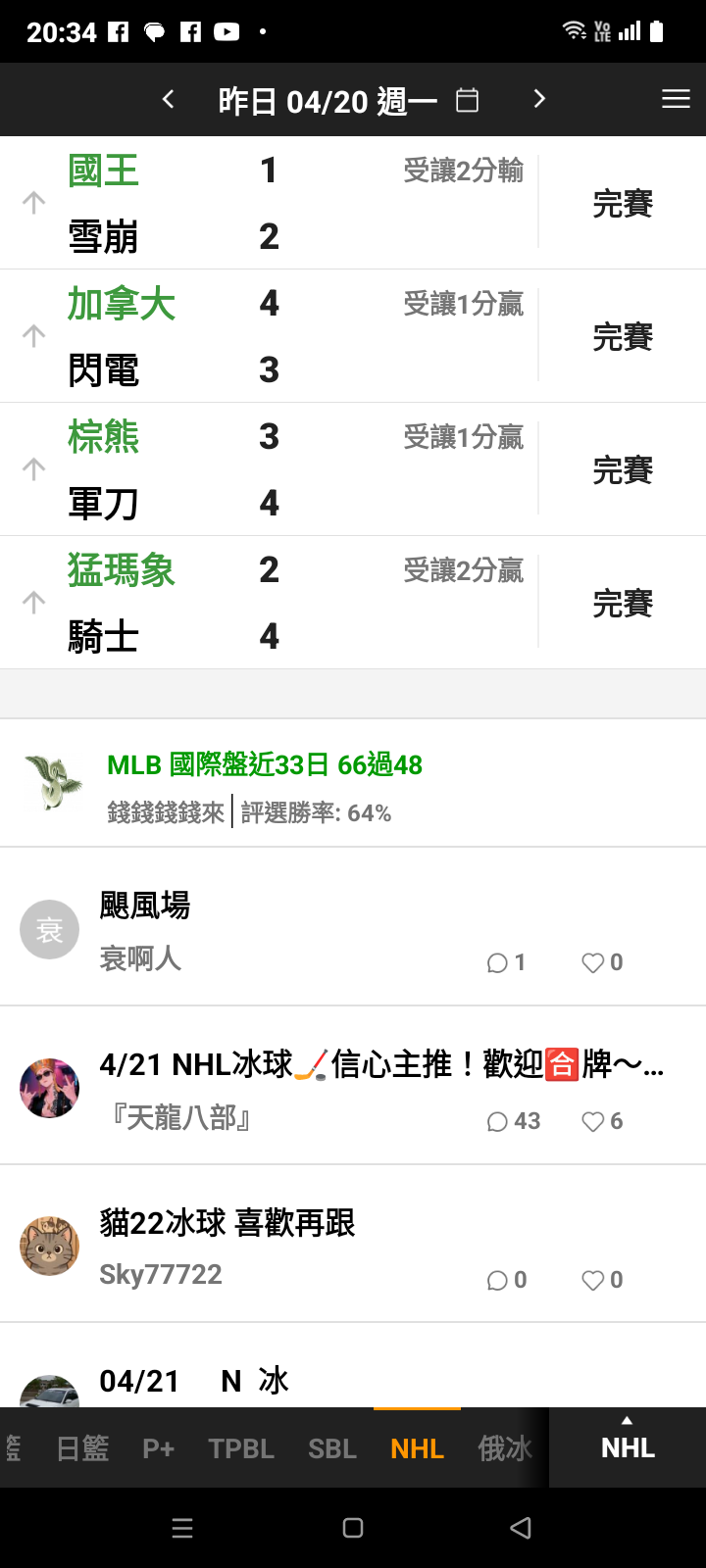Switch to the TPBL tab
The height and width of the screenshot is (1568, 706).
coord(241,1448)
